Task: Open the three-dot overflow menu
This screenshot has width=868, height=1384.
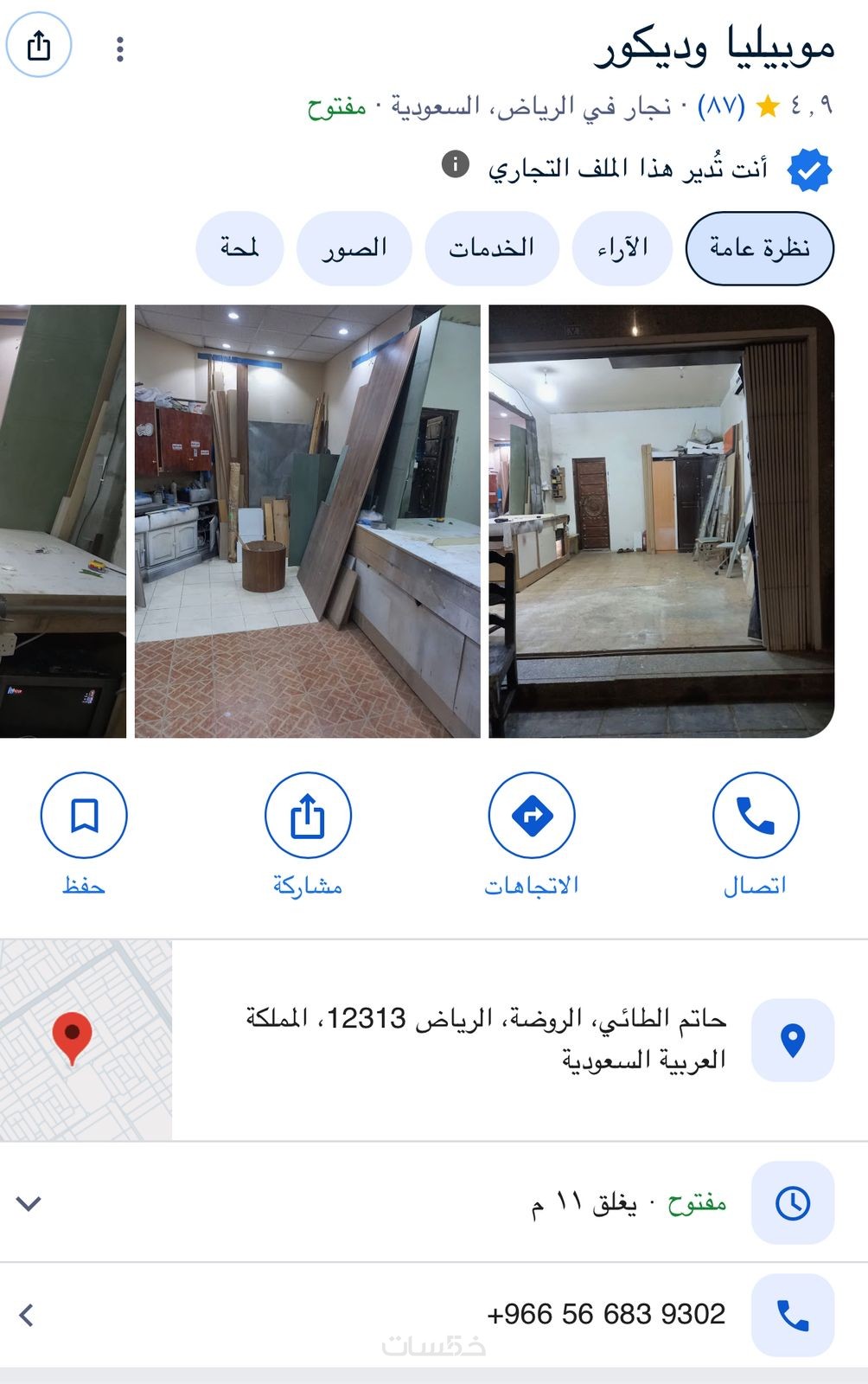Action: [120, 48]
